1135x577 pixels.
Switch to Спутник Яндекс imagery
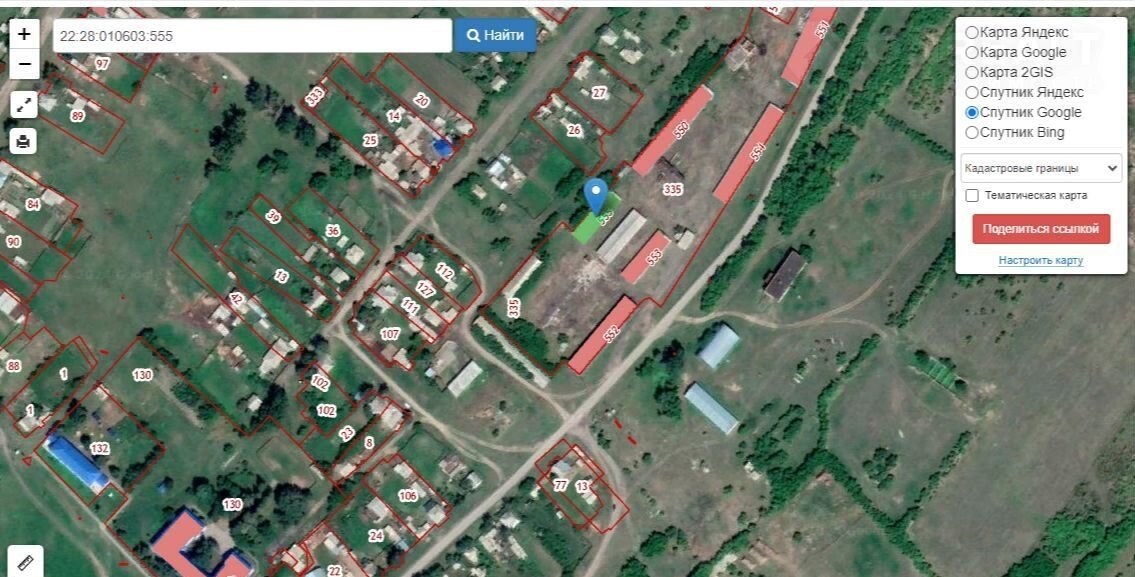972,92
